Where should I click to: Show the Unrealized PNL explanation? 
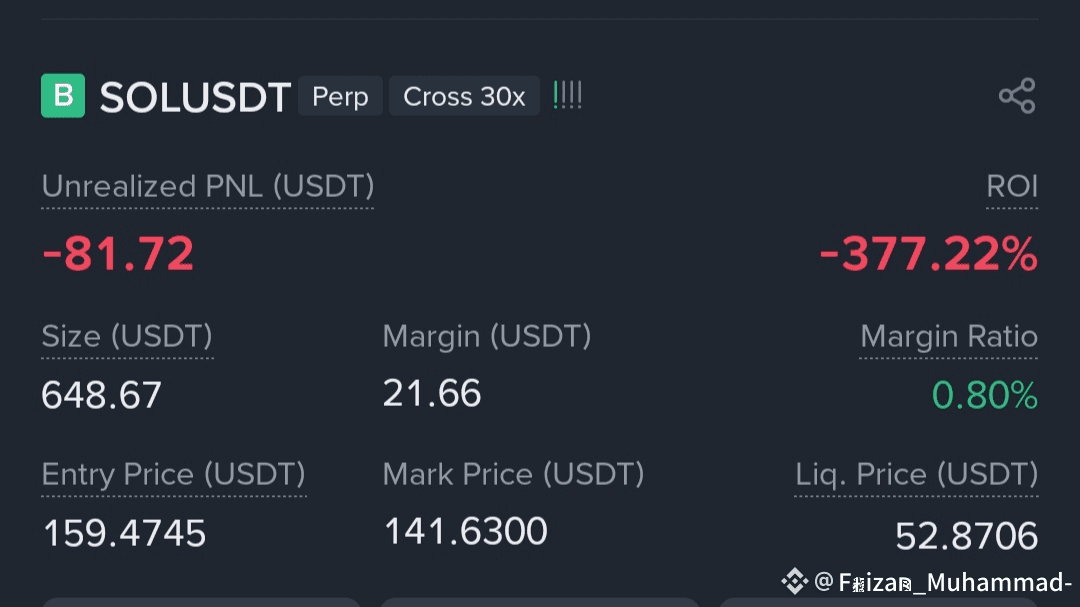click(207, 187)
